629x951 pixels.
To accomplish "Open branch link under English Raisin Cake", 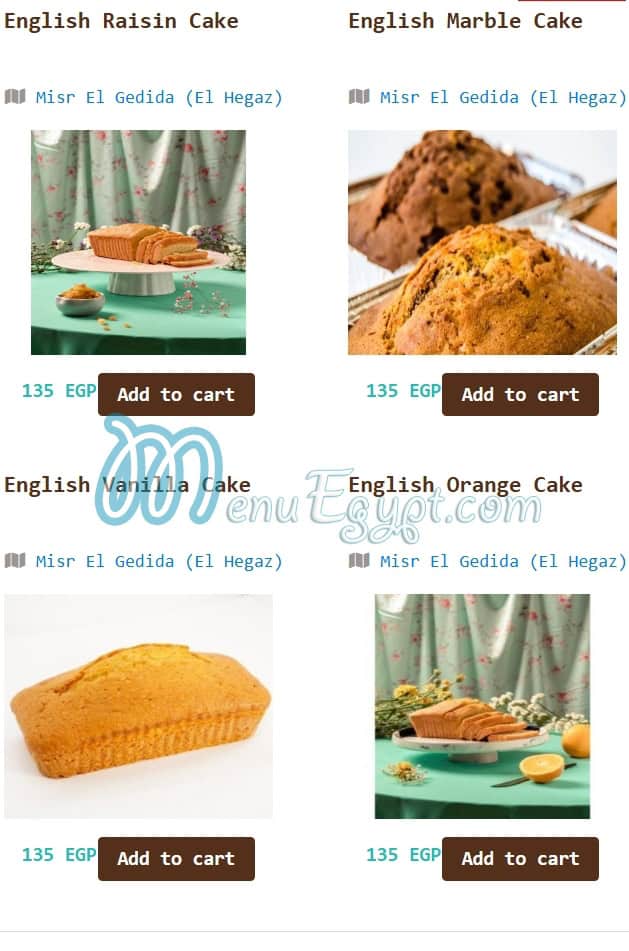I will [158, 97].
